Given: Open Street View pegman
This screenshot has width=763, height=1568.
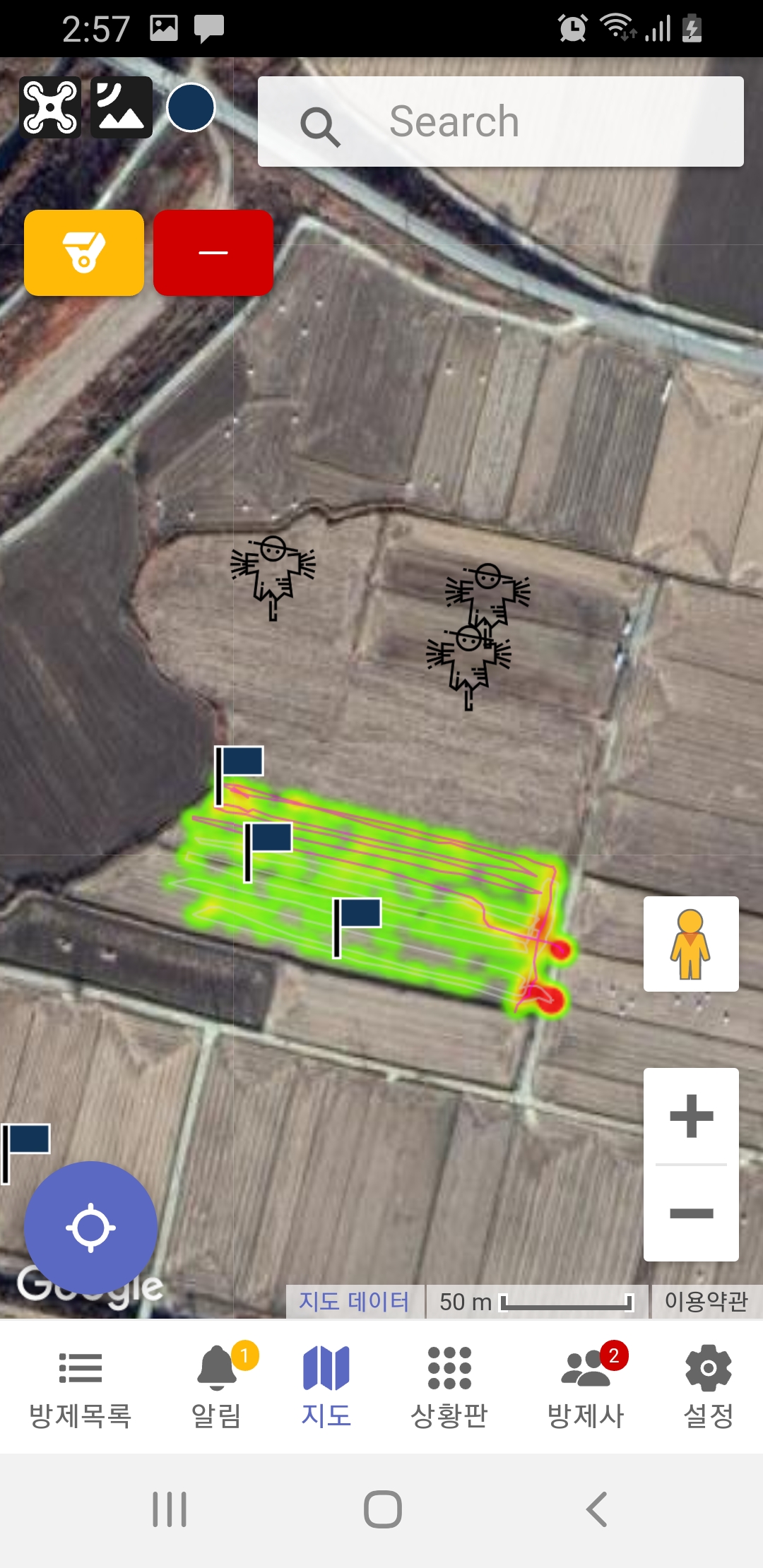Looking at the screenshot, I should [691, 944].
